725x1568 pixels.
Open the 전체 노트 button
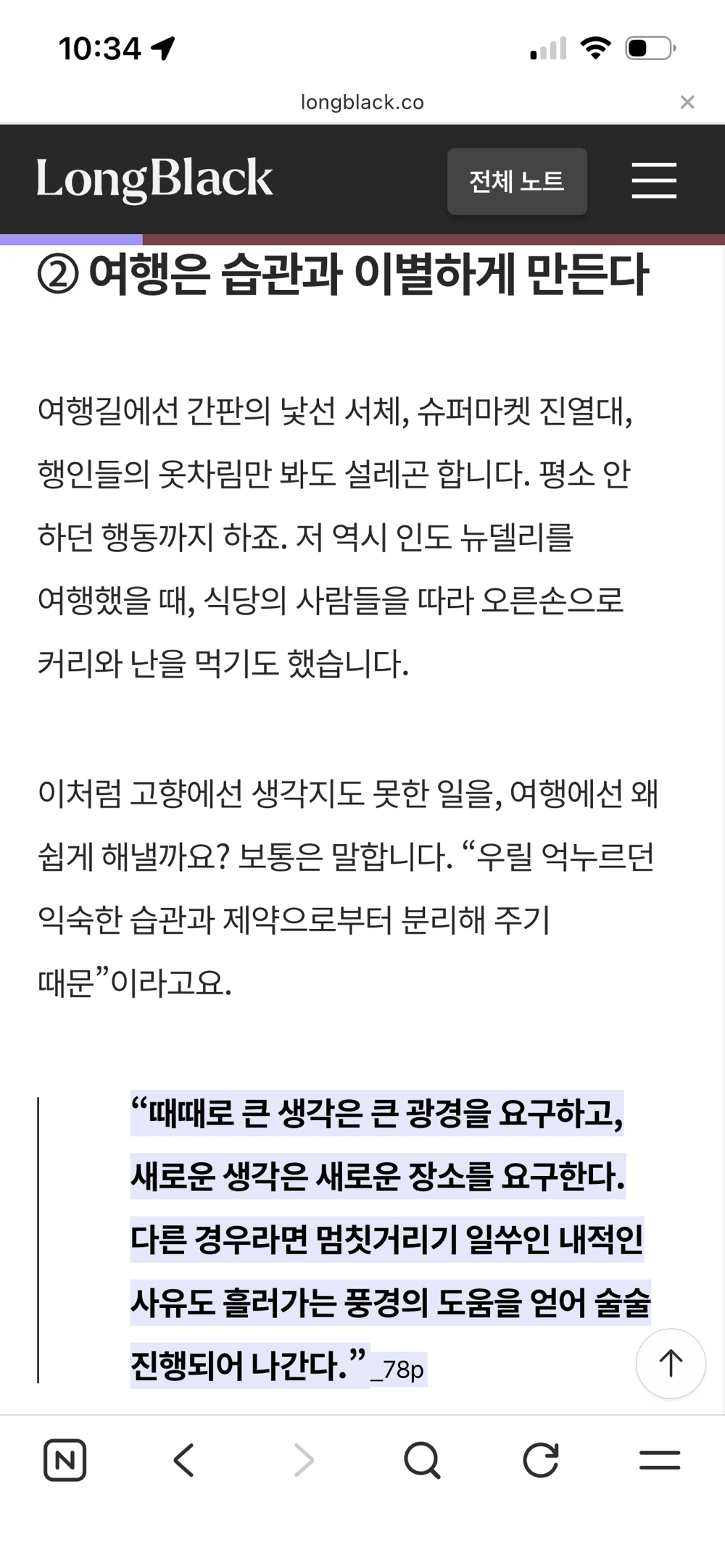click(517, 181)
